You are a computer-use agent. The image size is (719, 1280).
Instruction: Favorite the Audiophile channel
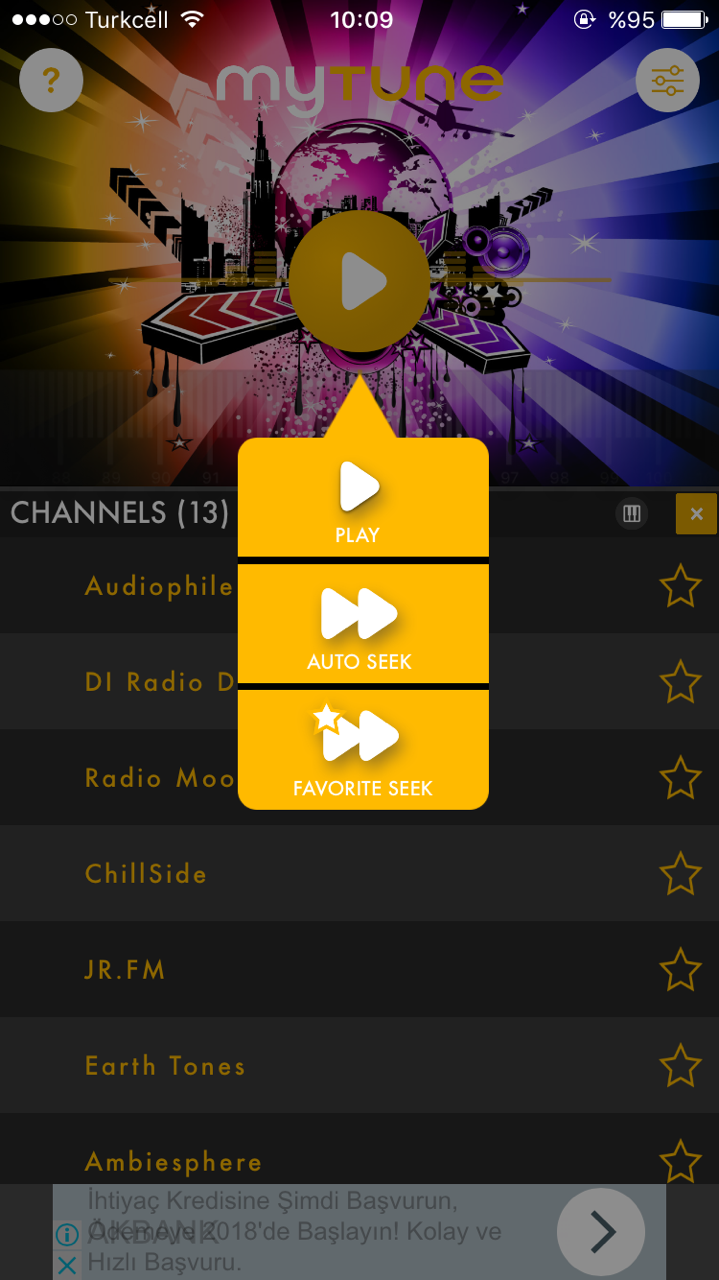680,586
